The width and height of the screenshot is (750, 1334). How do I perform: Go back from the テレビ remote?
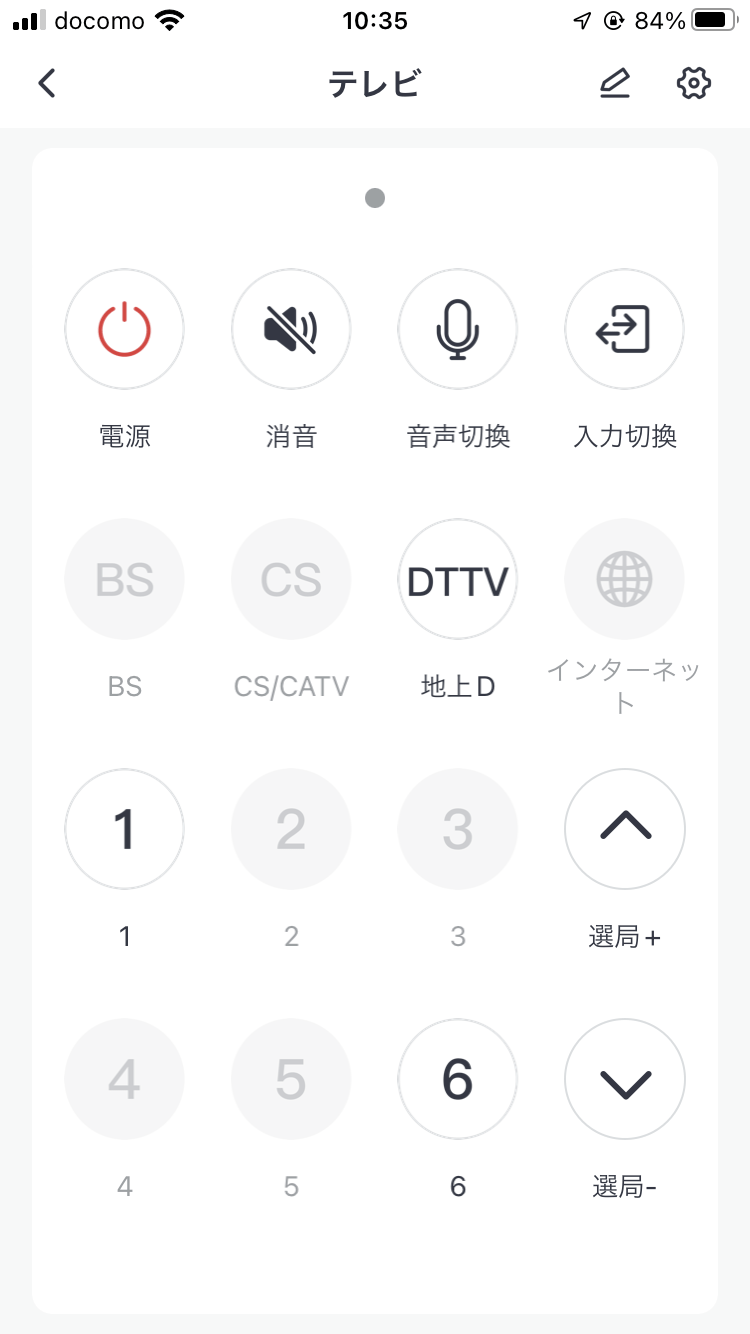coord(47,84)
